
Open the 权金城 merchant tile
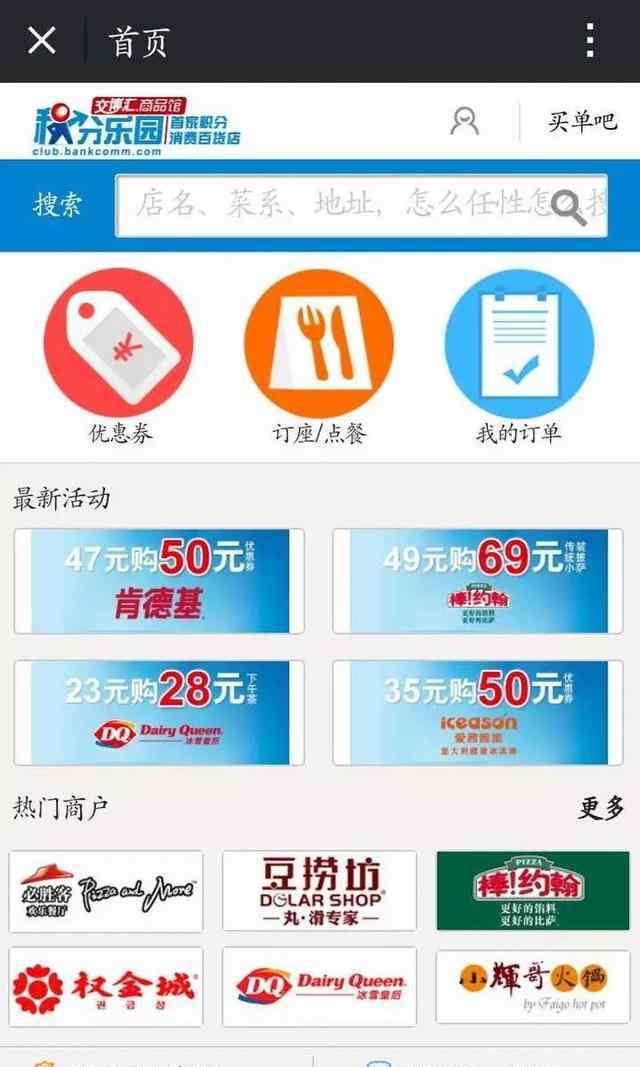106,987
